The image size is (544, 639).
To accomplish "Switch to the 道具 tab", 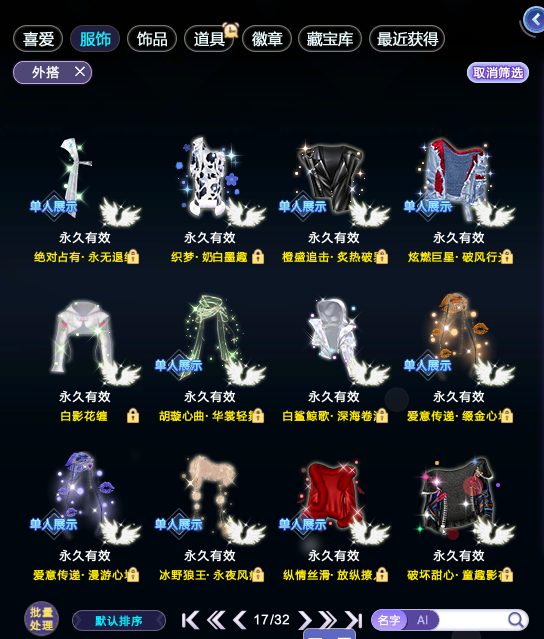I will [209, 39].
